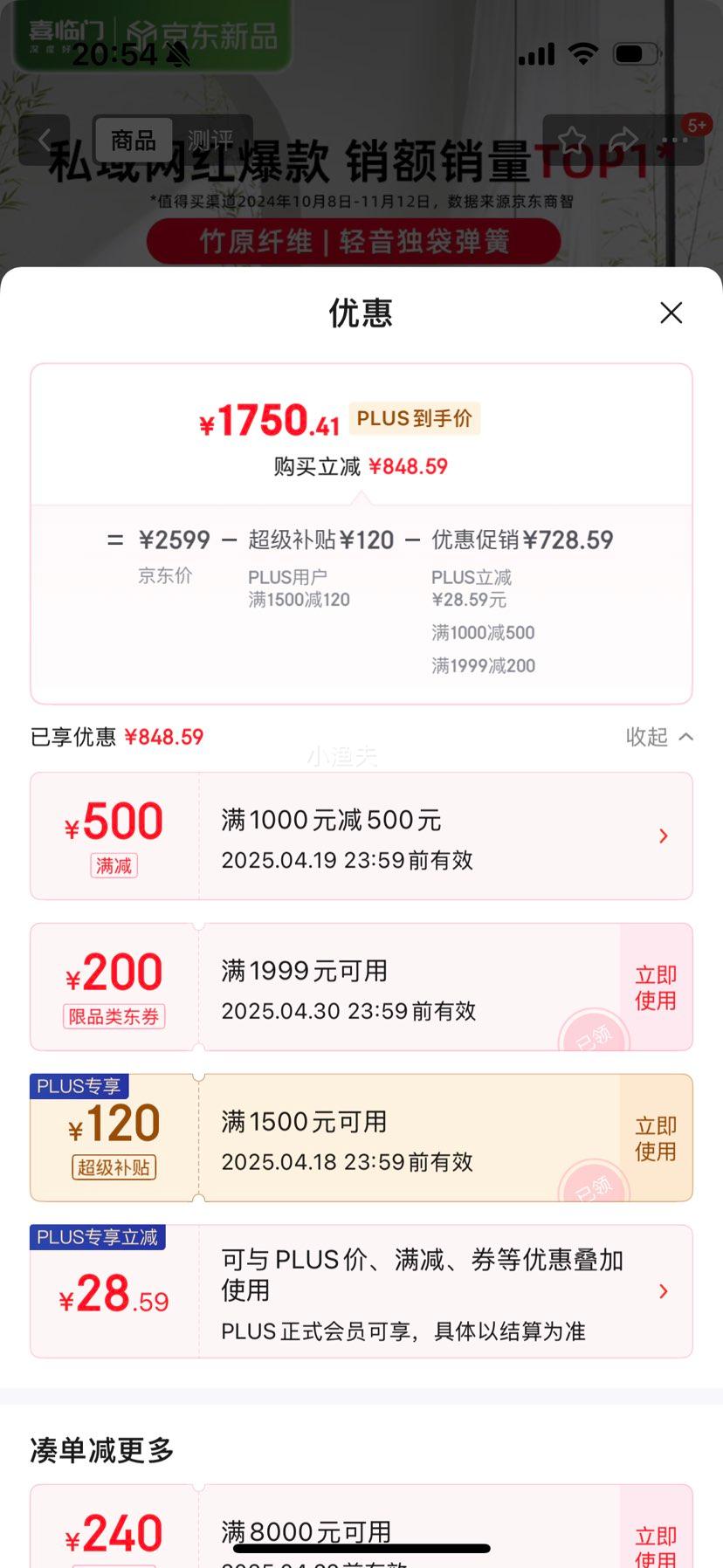Screen dimensions: 723x1568
Task: Open details of PLUS专享立减 row
Action: point(664,1290)
